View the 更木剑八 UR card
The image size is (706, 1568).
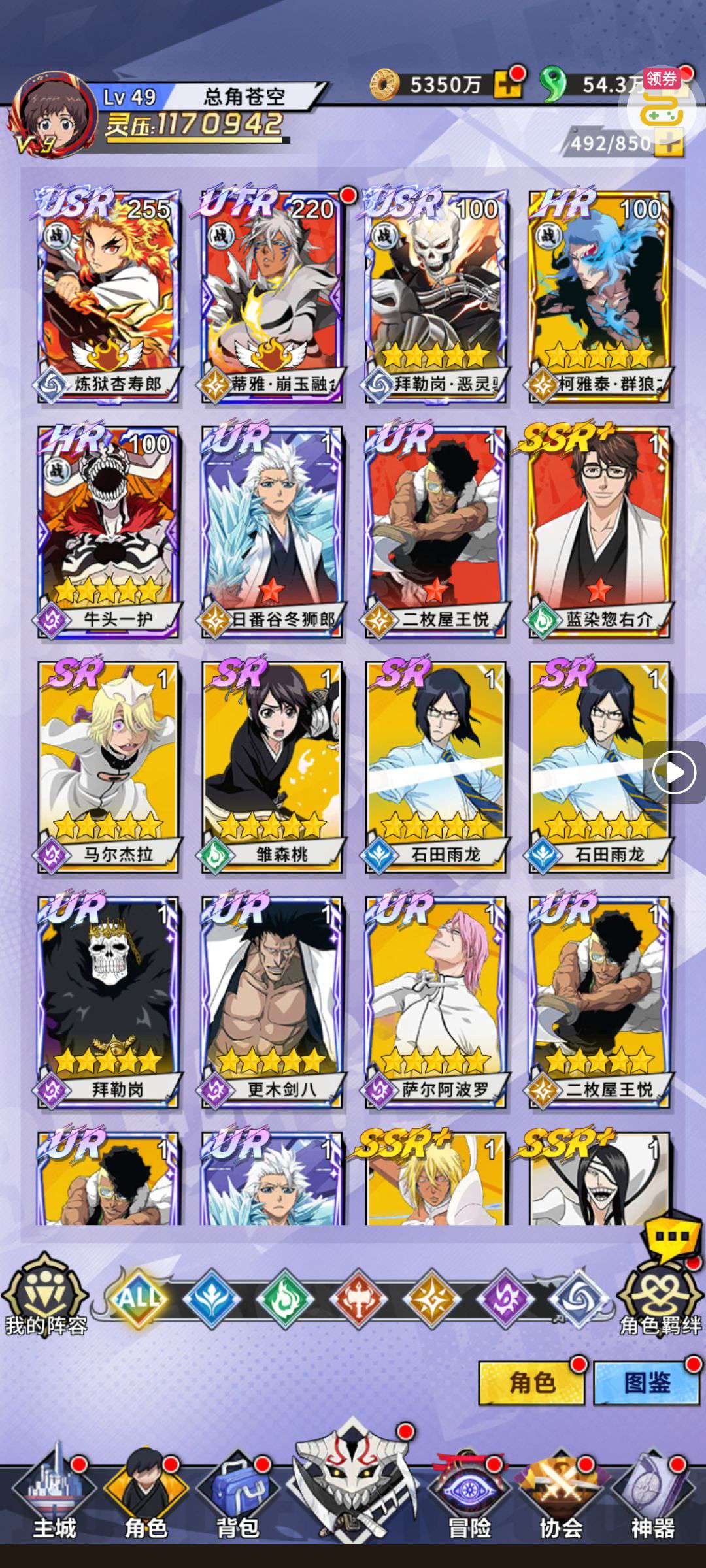click(x=272, y=1000)
